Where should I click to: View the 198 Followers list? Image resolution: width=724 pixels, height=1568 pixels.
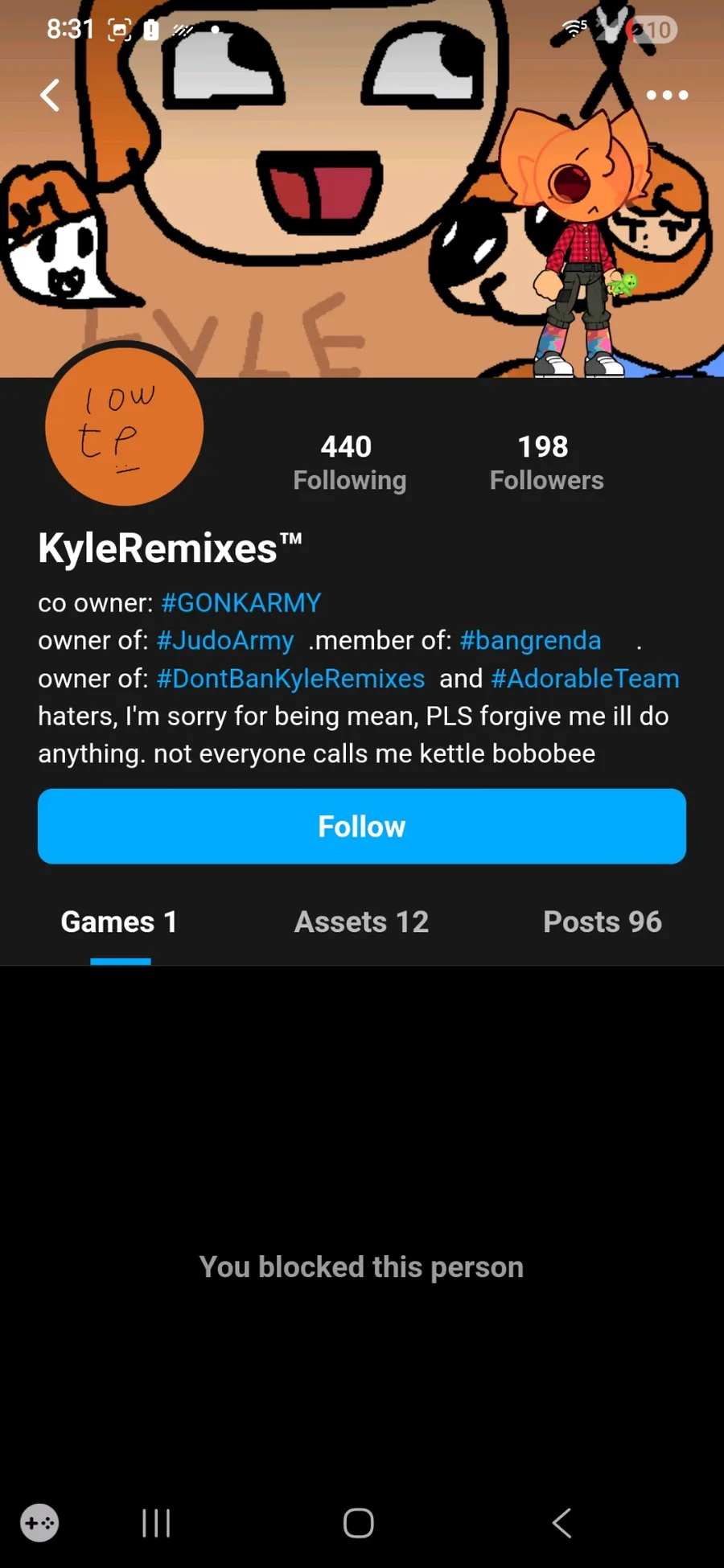tap(546, 463)
